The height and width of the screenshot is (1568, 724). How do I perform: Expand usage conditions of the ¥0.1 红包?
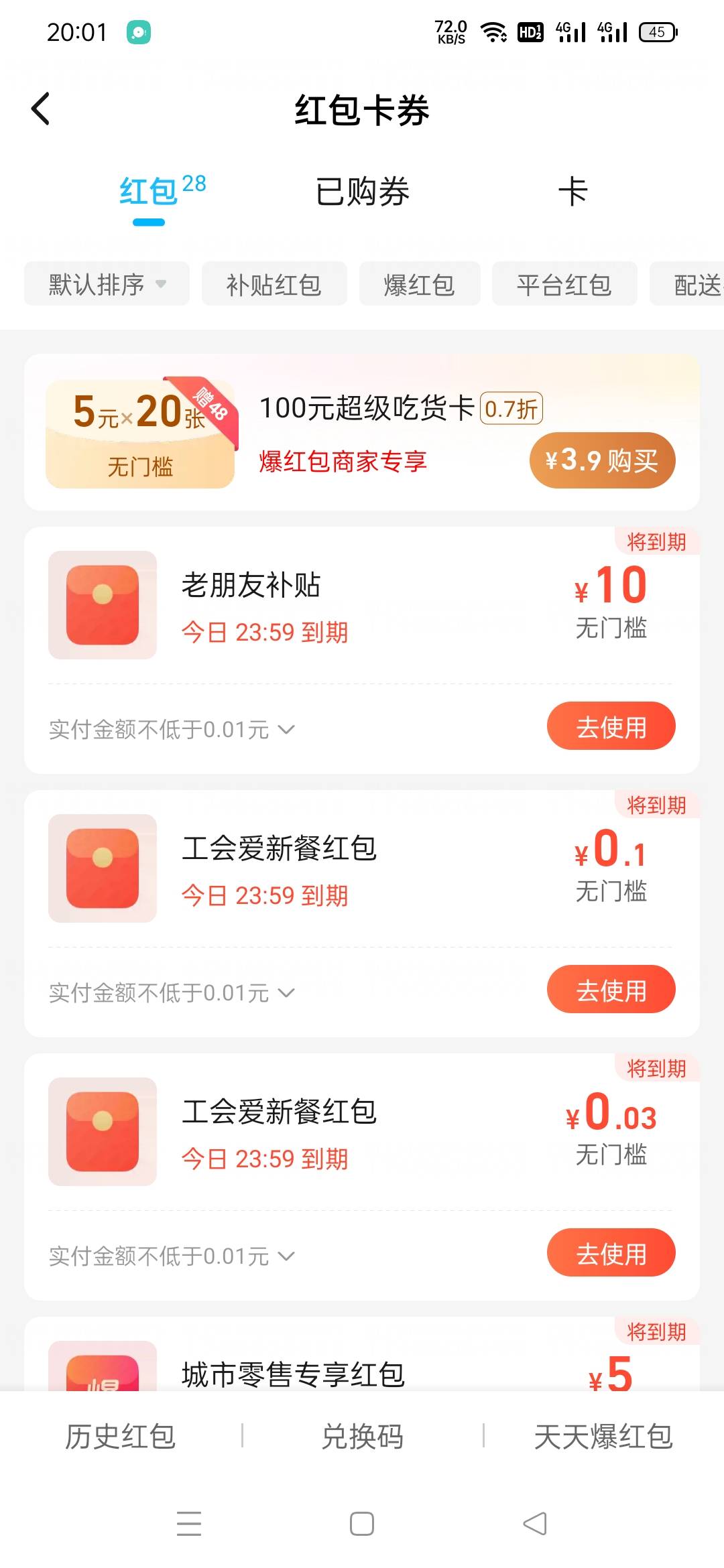point(172,992)
